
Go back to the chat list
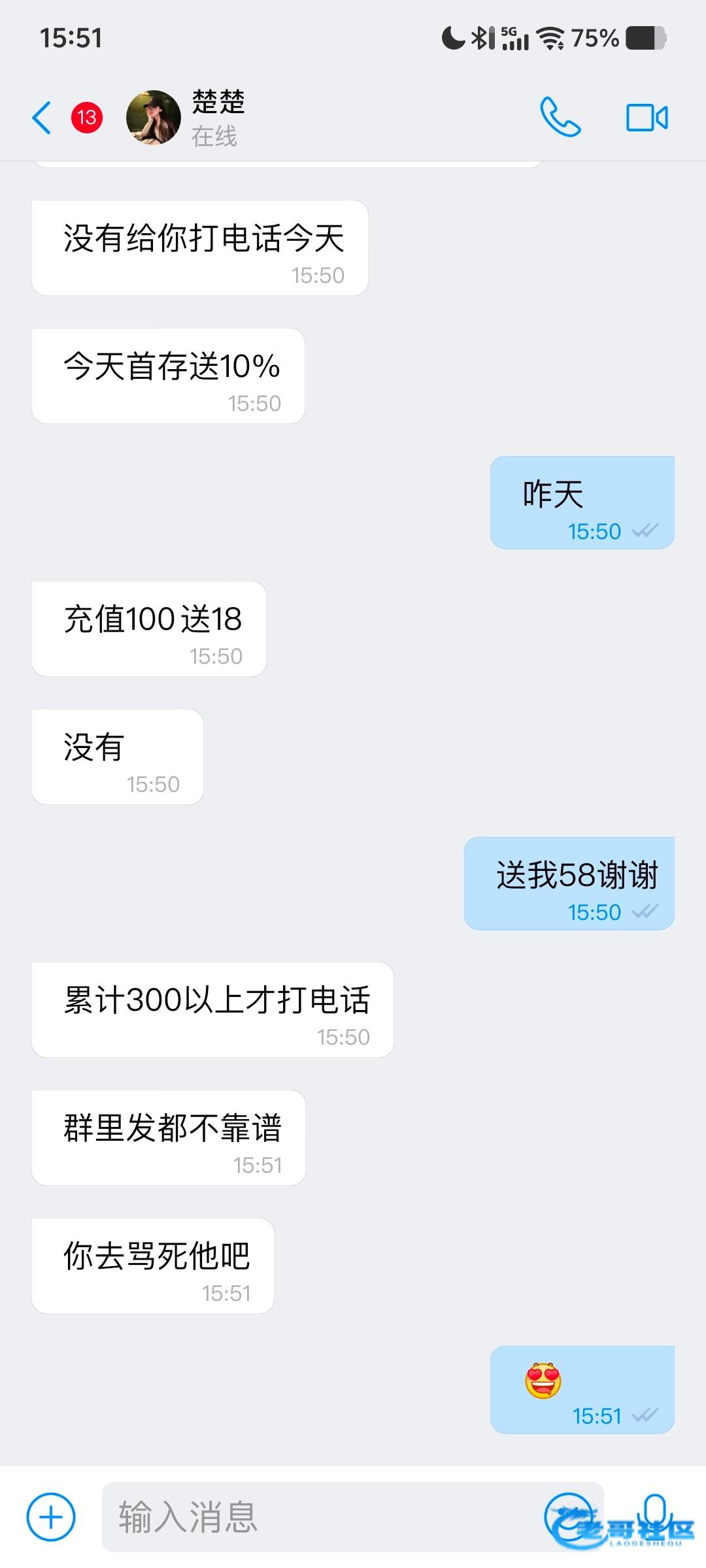[42, 118]
